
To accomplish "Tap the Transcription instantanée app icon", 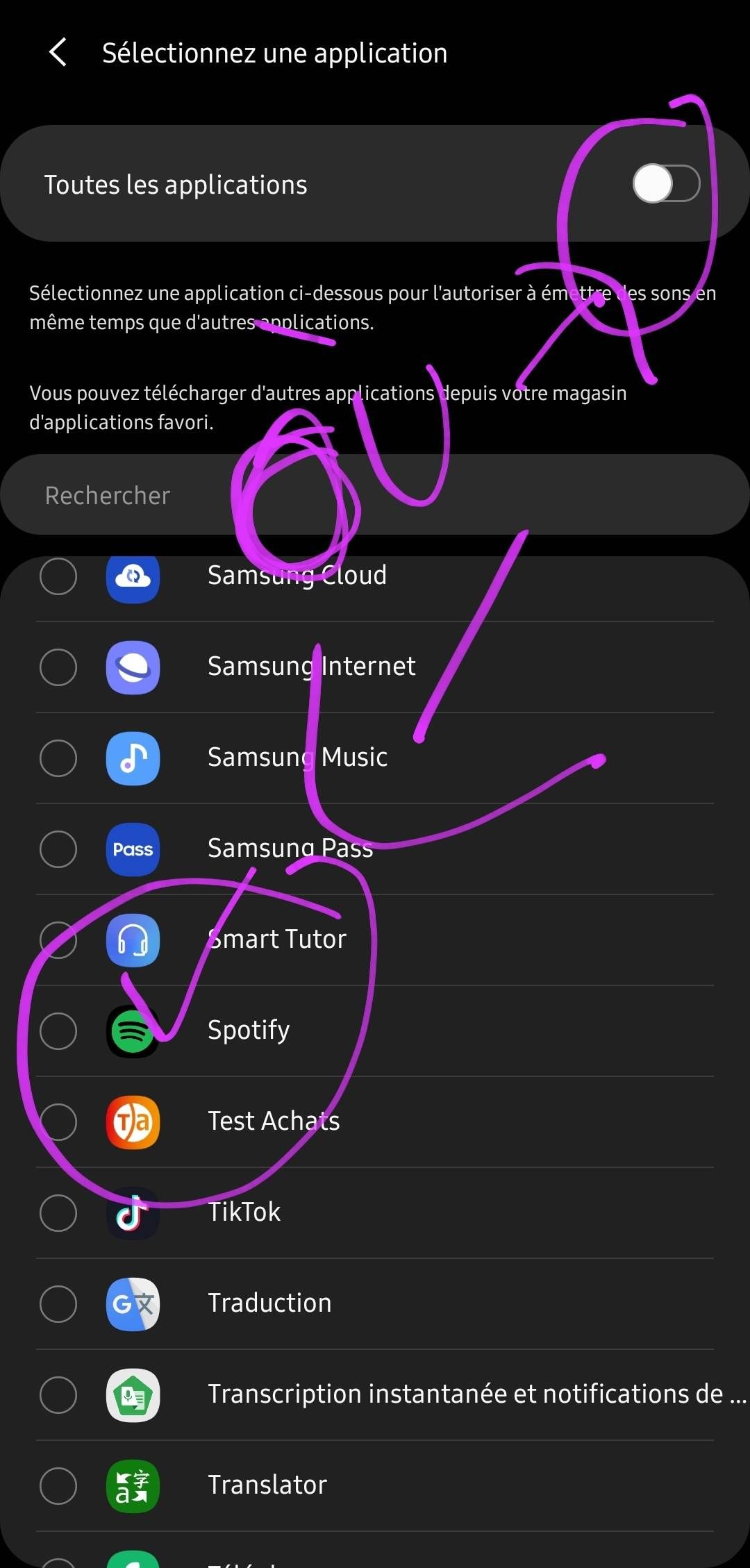I will [132, 1395].
